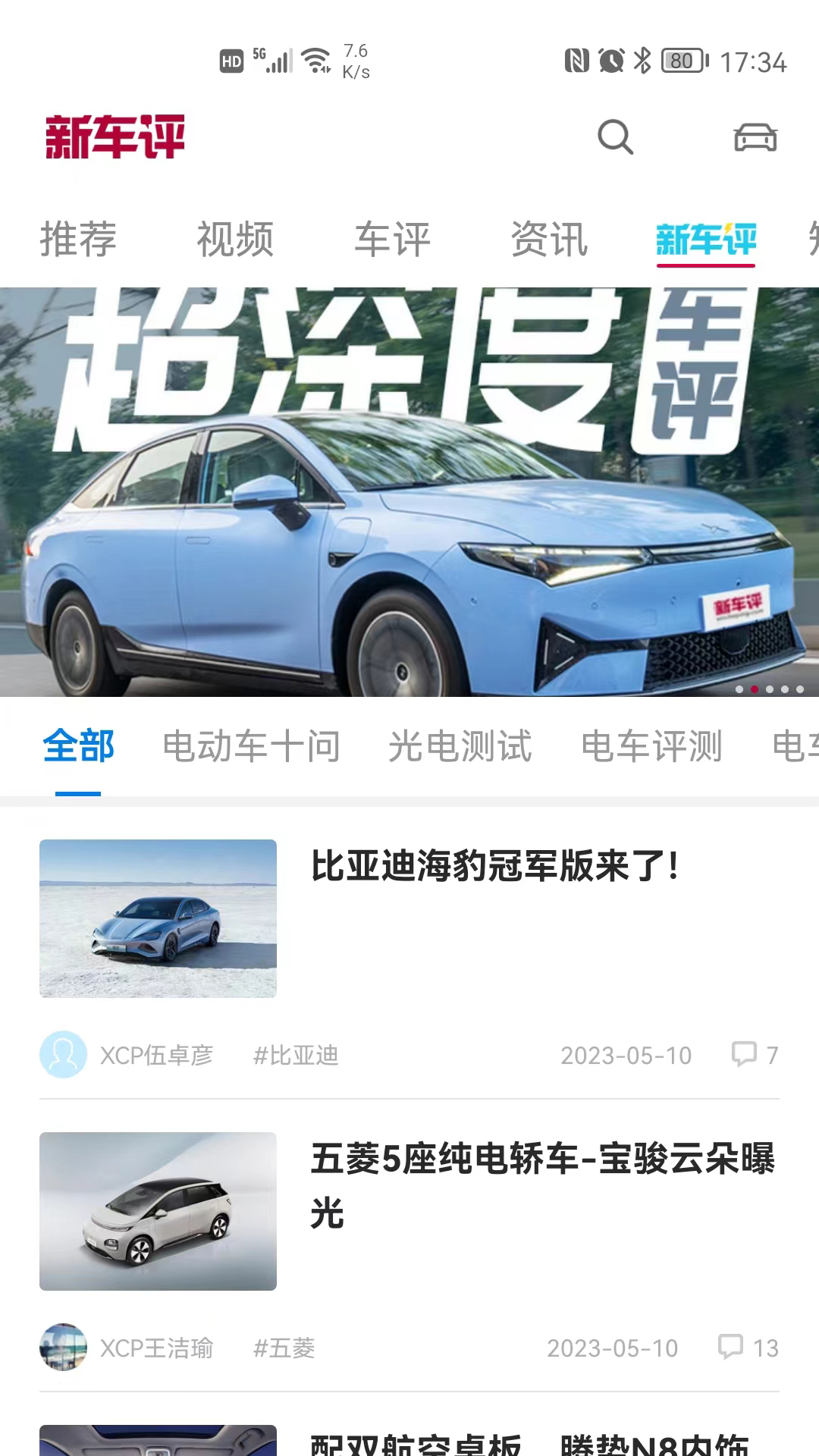This screenshot has width=819, height=1456.
Task: Tap the car selection icon top right
Action: click(754, 139)
